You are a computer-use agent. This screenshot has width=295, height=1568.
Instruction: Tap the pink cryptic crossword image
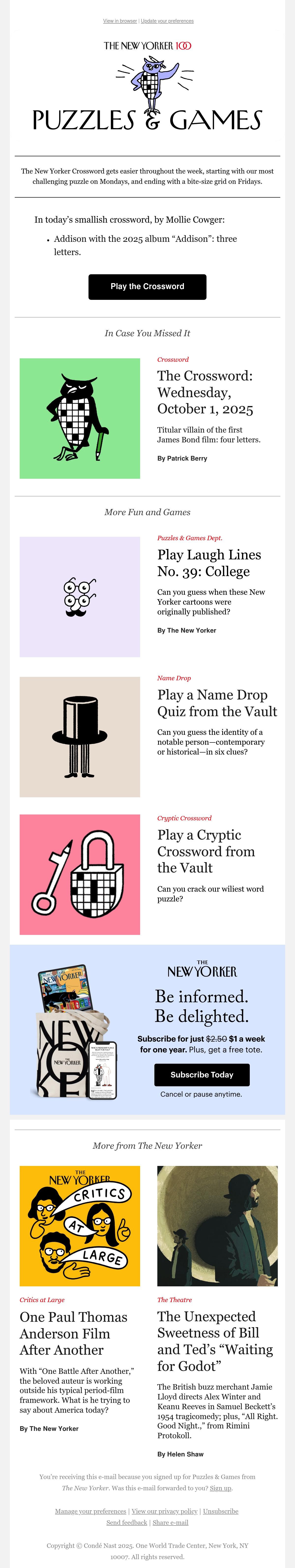point(80,875)
